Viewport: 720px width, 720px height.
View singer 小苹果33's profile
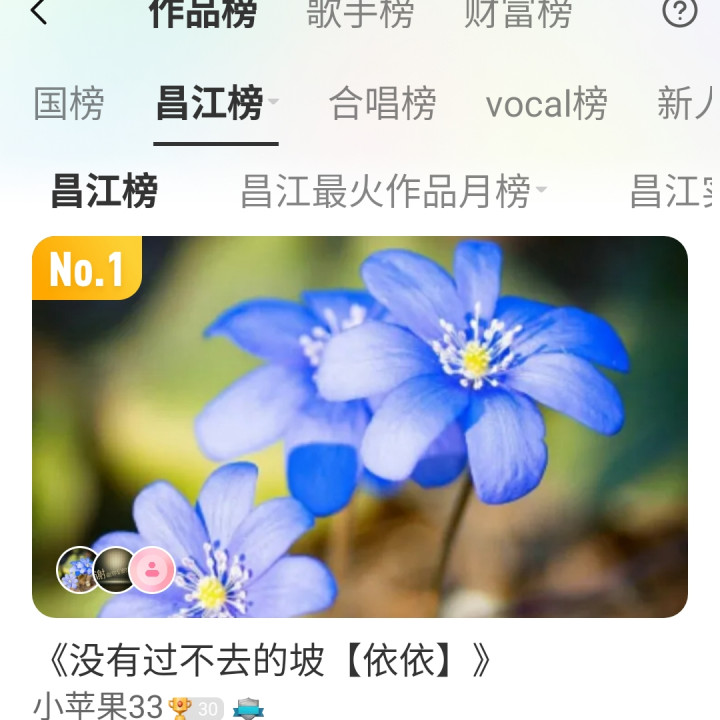tap(98, 706)
